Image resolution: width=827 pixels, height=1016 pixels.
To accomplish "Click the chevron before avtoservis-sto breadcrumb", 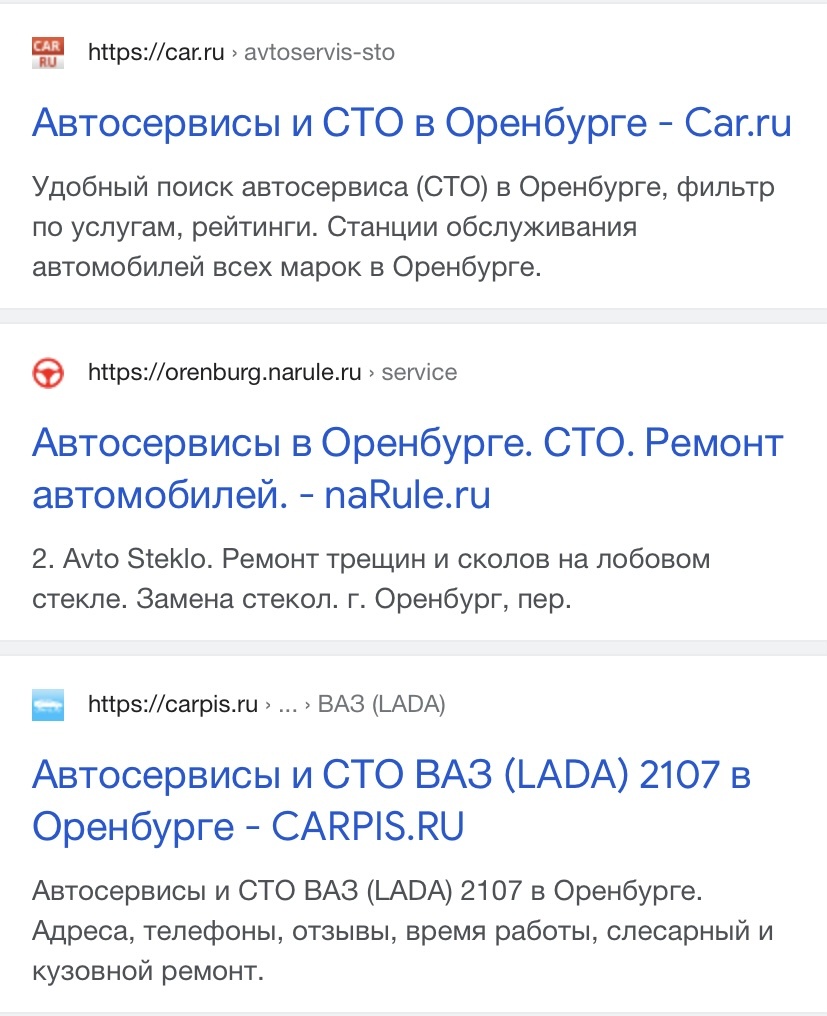I will coord(234,52).
